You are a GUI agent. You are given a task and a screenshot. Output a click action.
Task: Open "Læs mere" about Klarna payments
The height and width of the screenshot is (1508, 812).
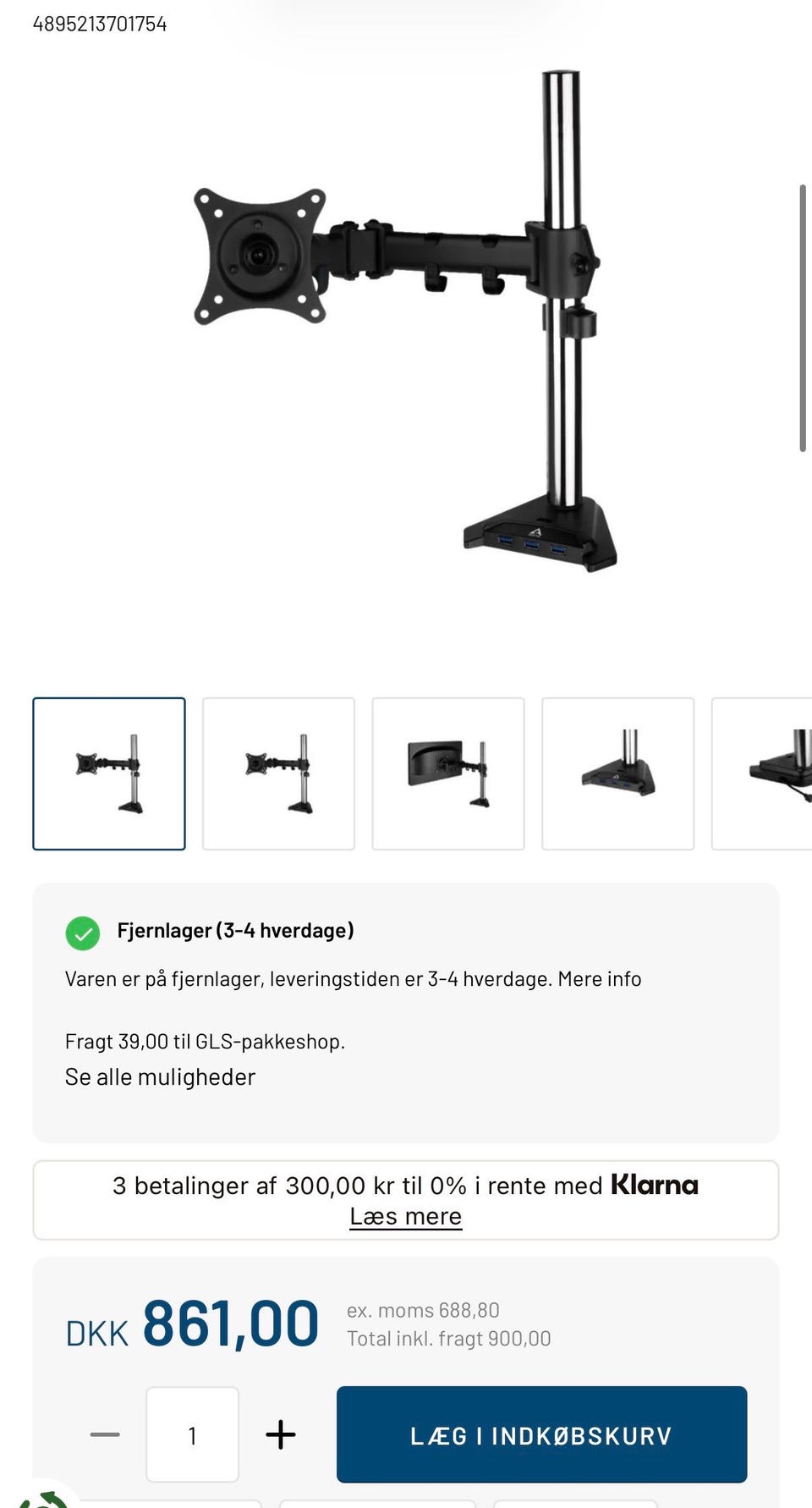405,1216
